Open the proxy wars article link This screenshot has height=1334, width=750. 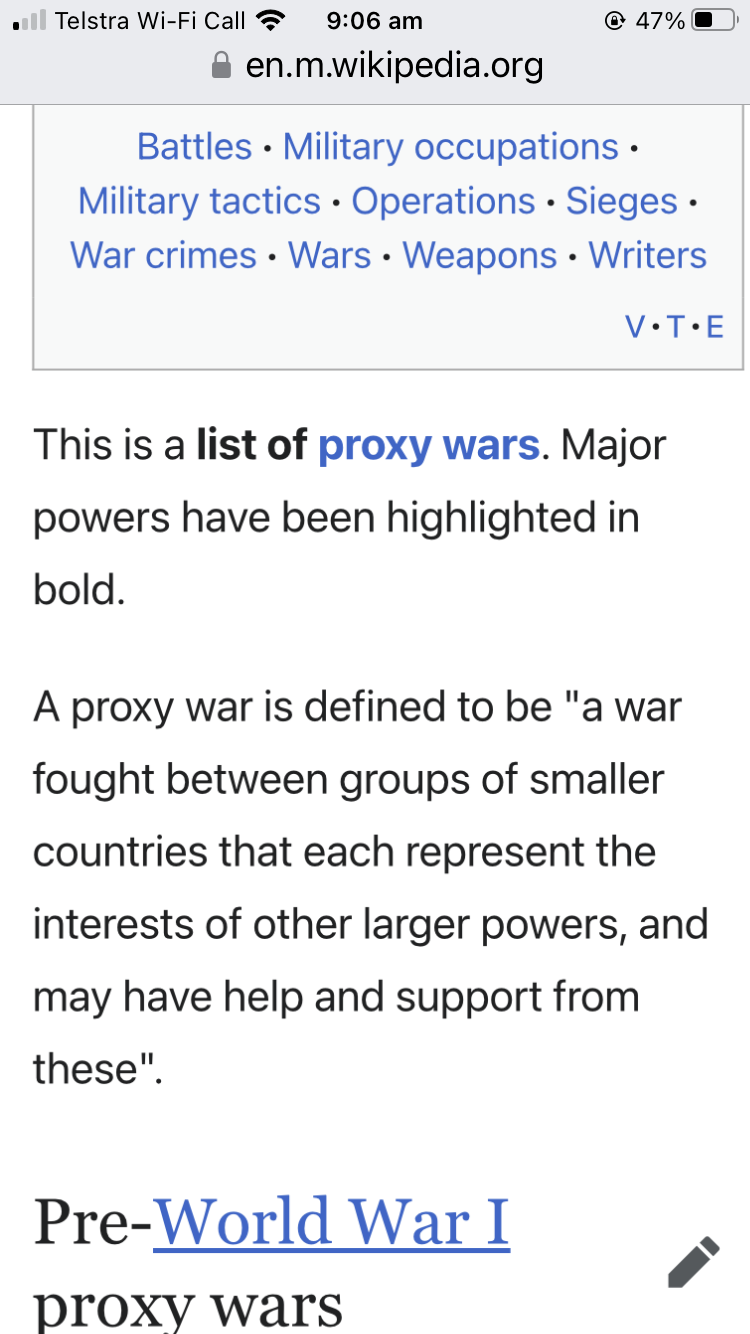tap(429, 445)
